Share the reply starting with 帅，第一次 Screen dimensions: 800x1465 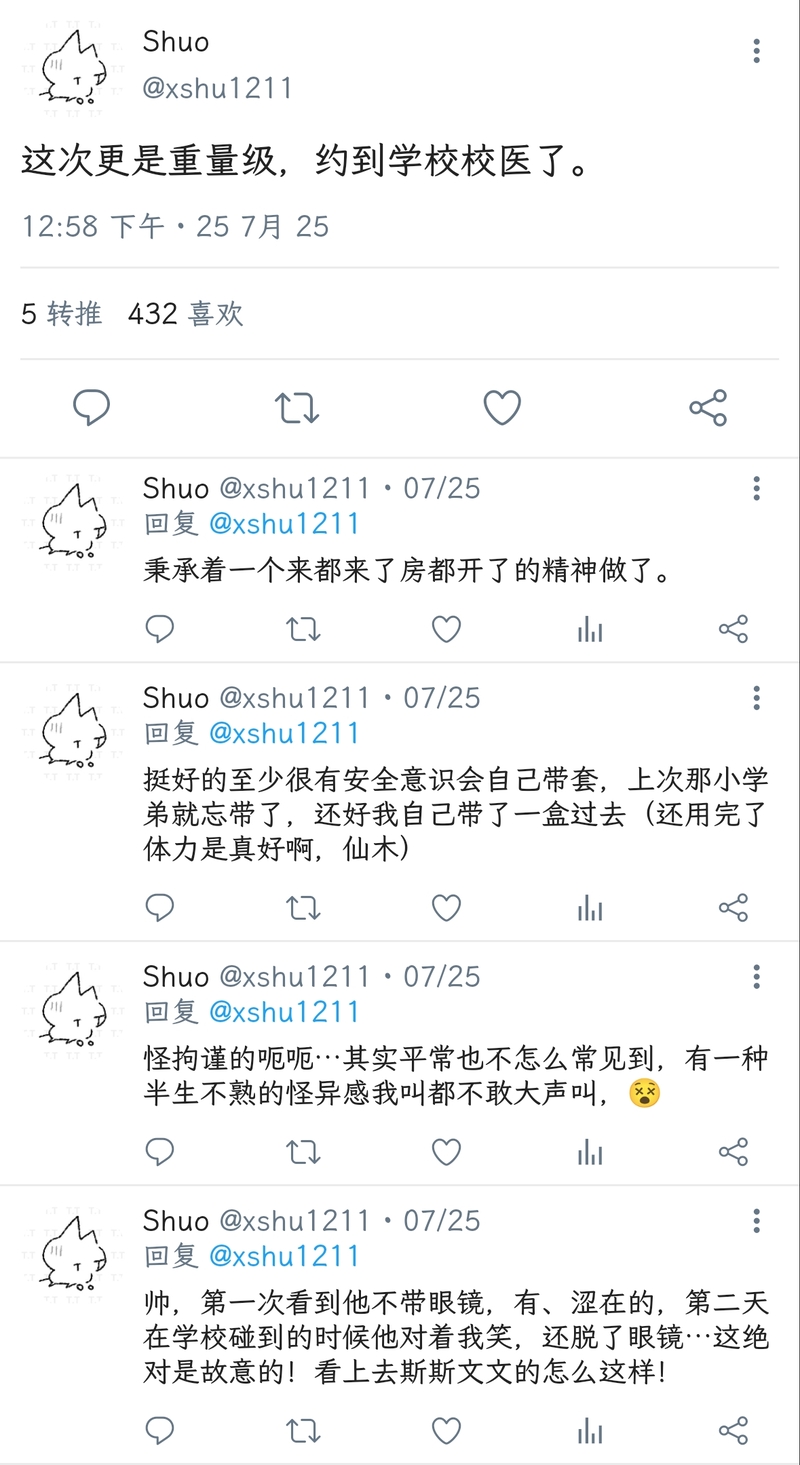733,1430
